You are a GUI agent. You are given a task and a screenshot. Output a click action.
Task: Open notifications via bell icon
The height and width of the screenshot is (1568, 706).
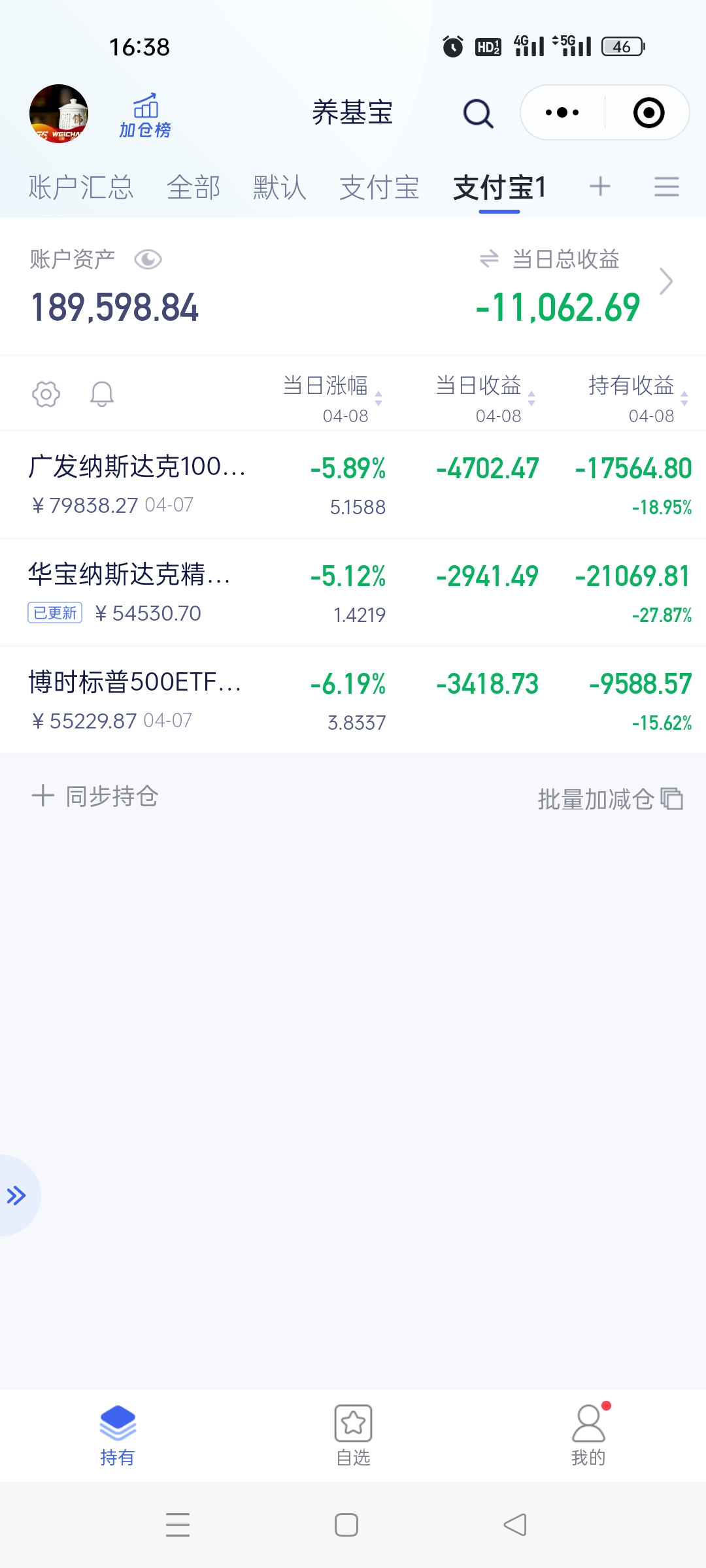101,393
